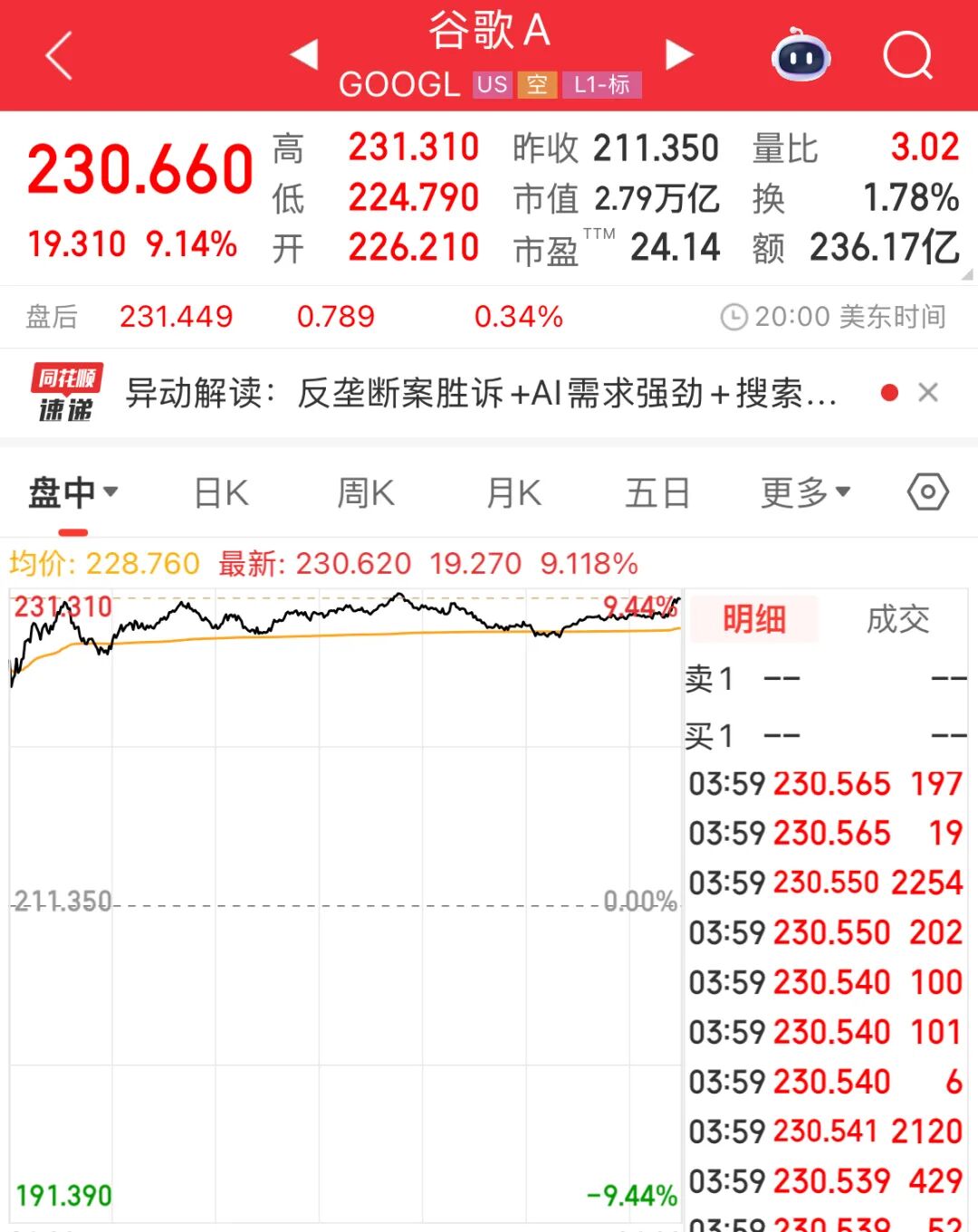Screen dimensions: 978x1232
Task: Go to next stock via right arrow
Action: coord(677,54)
